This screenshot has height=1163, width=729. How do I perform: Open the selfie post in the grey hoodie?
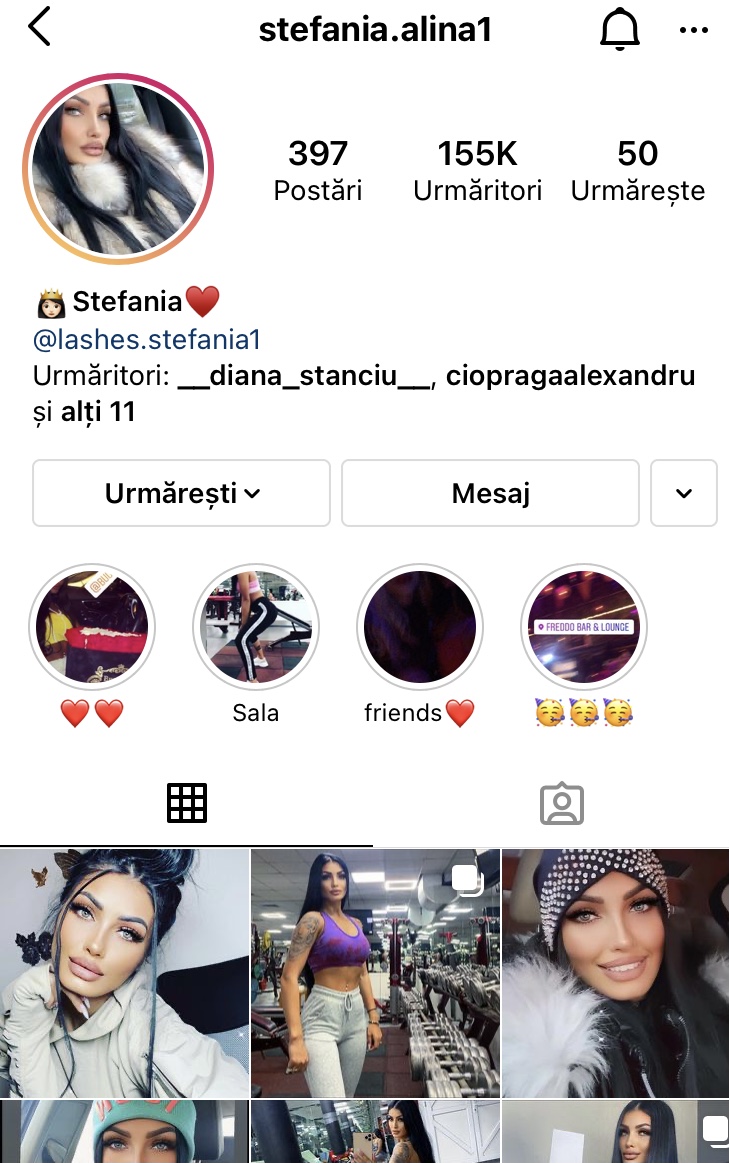click(124, 973)
